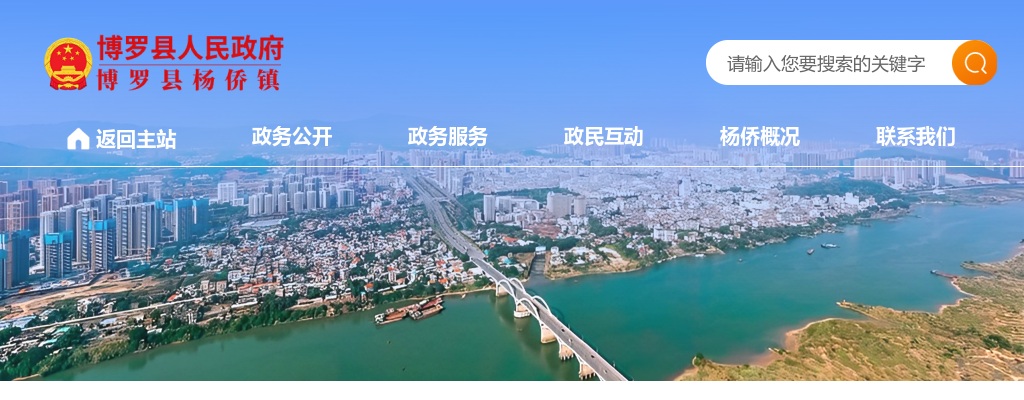Tap the orange search magnifier button

coord(974,63)
